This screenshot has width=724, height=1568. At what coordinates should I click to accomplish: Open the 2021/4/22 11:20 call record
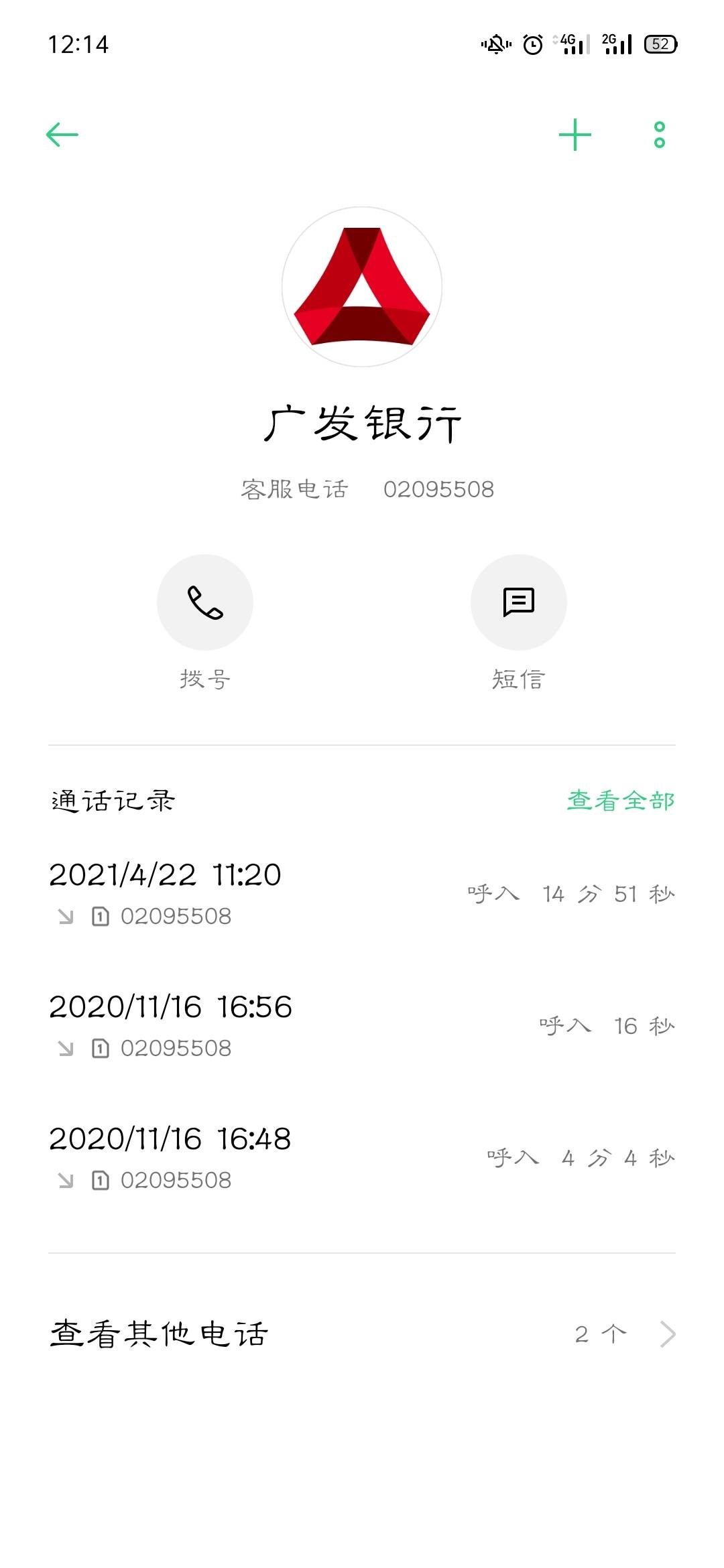[362, 894]
